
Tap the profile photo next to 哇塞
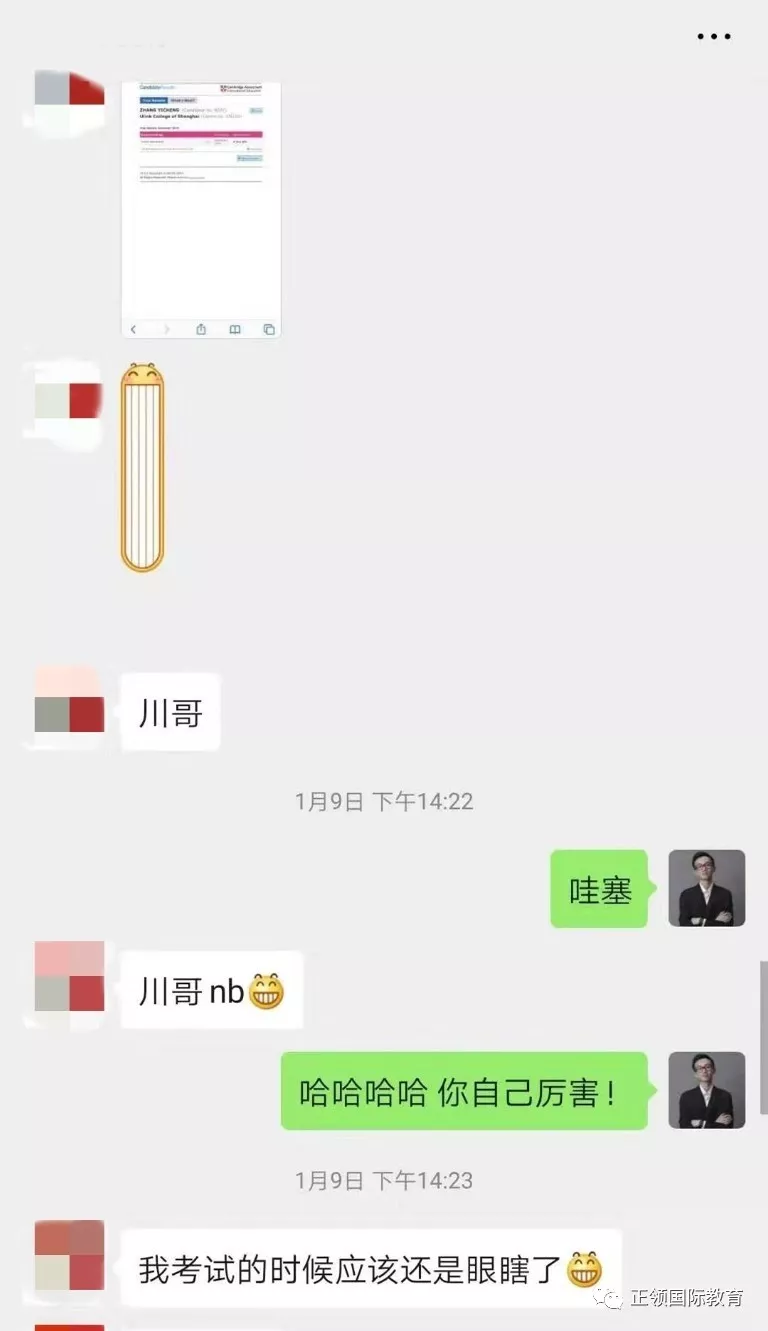[706, 888]
